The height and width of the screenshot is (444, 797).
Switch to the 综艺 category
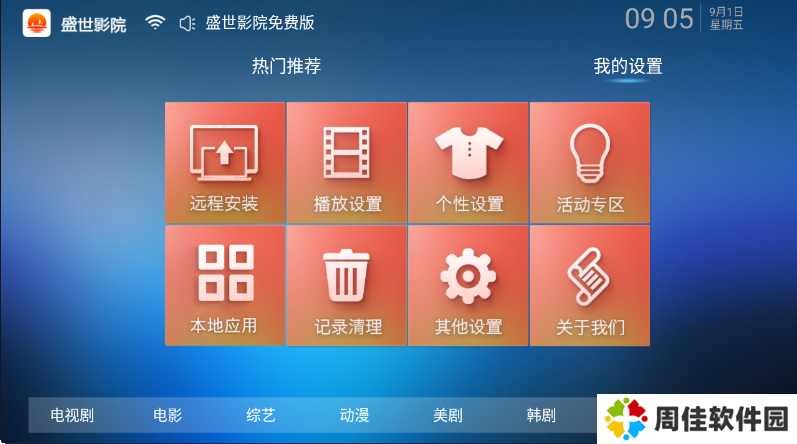pyautogui.click(x=261, y=415)
